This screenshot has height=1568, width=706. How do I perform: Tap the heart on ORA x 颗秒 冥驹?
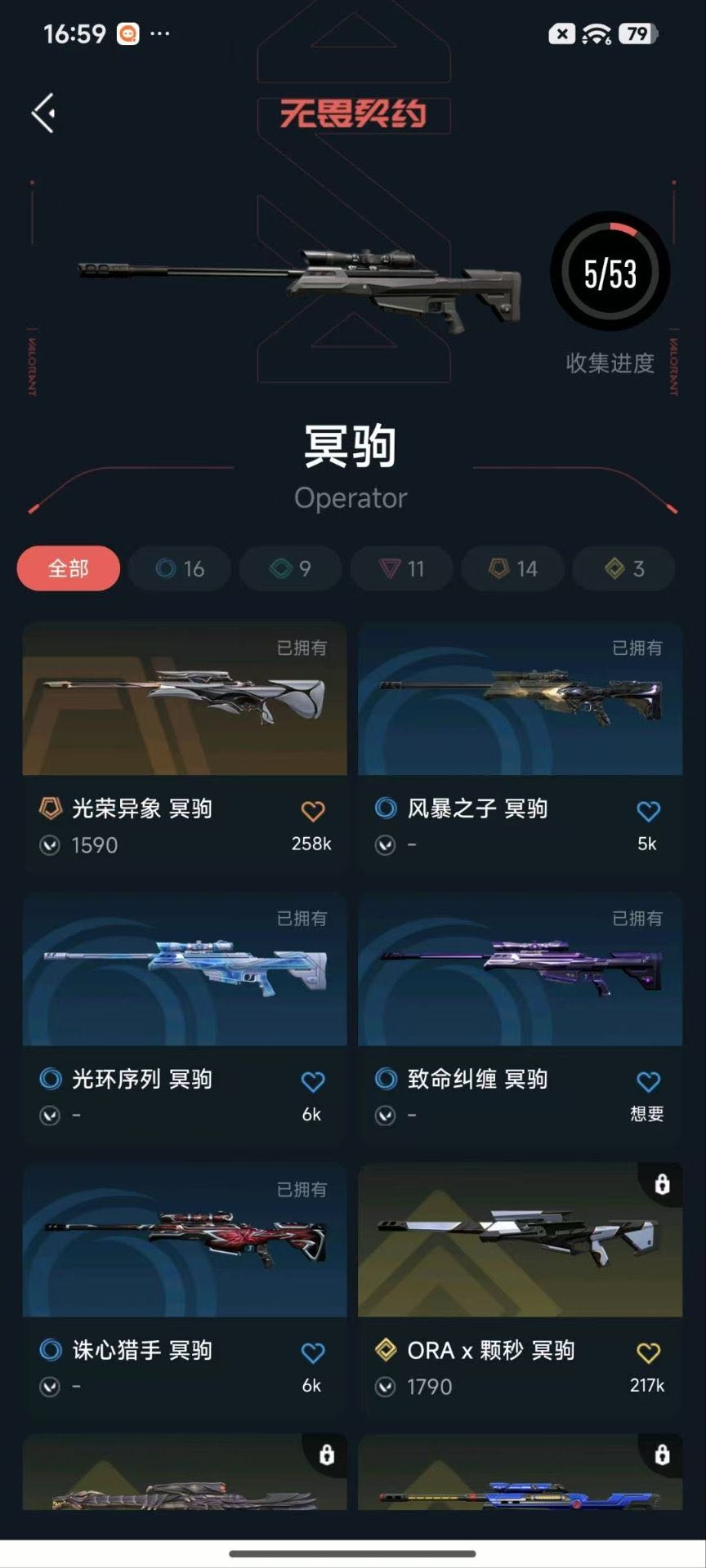click(x=648, y=1353)
